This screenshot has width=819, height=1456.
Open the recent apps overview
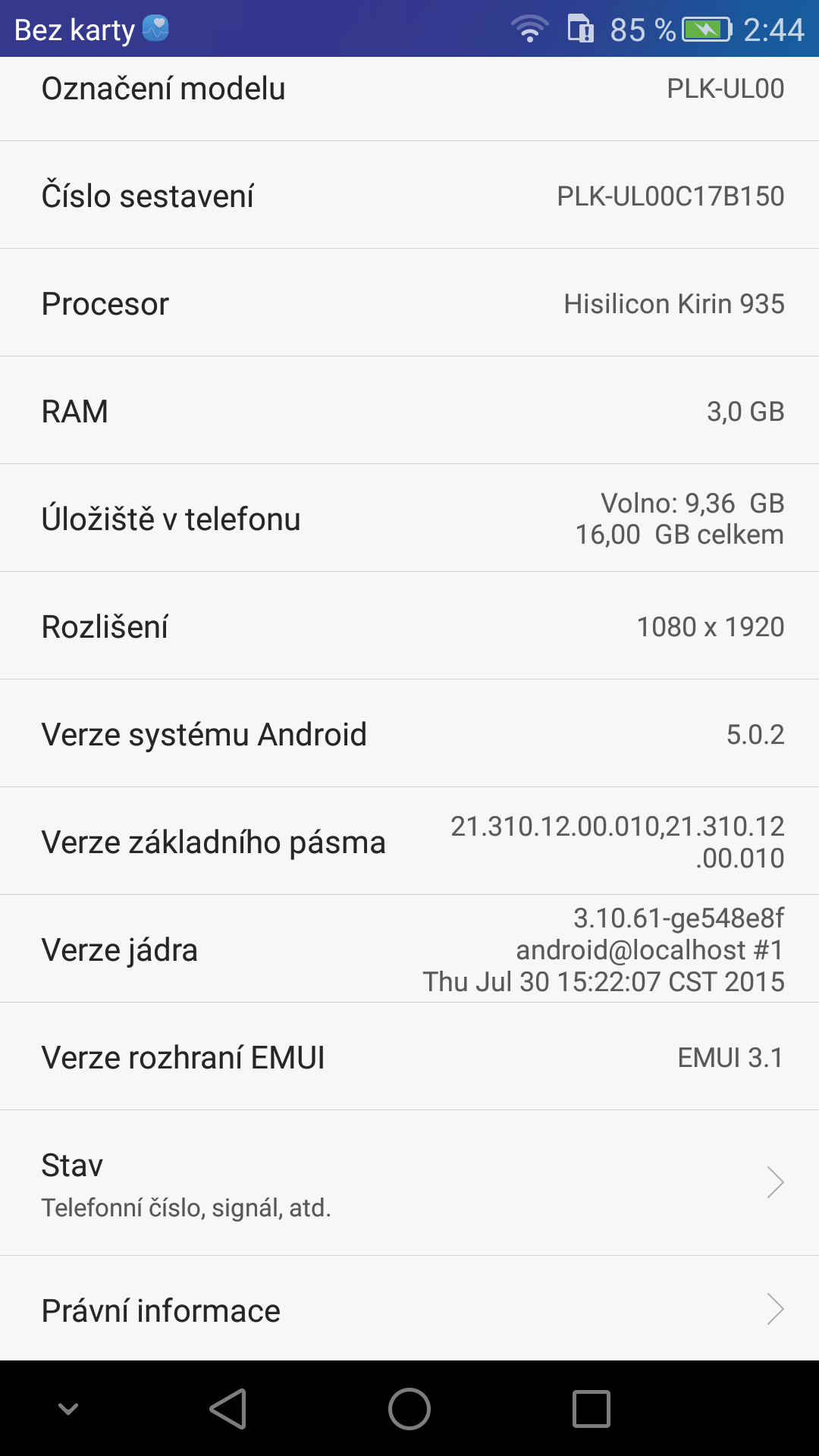click(591, 1409)
